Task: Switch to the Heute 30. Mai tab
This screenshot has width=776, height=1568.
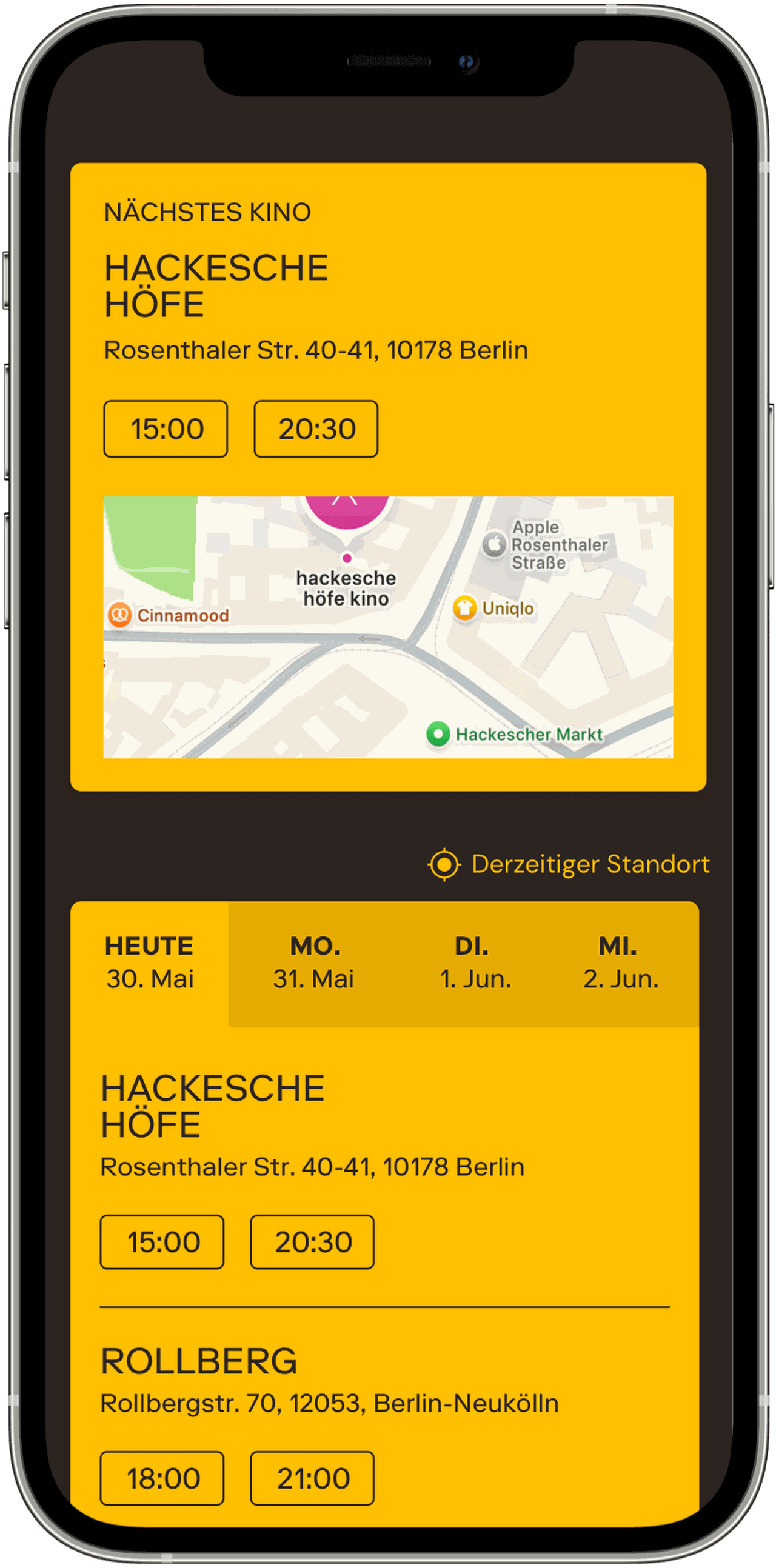Action: click(x=150, y=963)
